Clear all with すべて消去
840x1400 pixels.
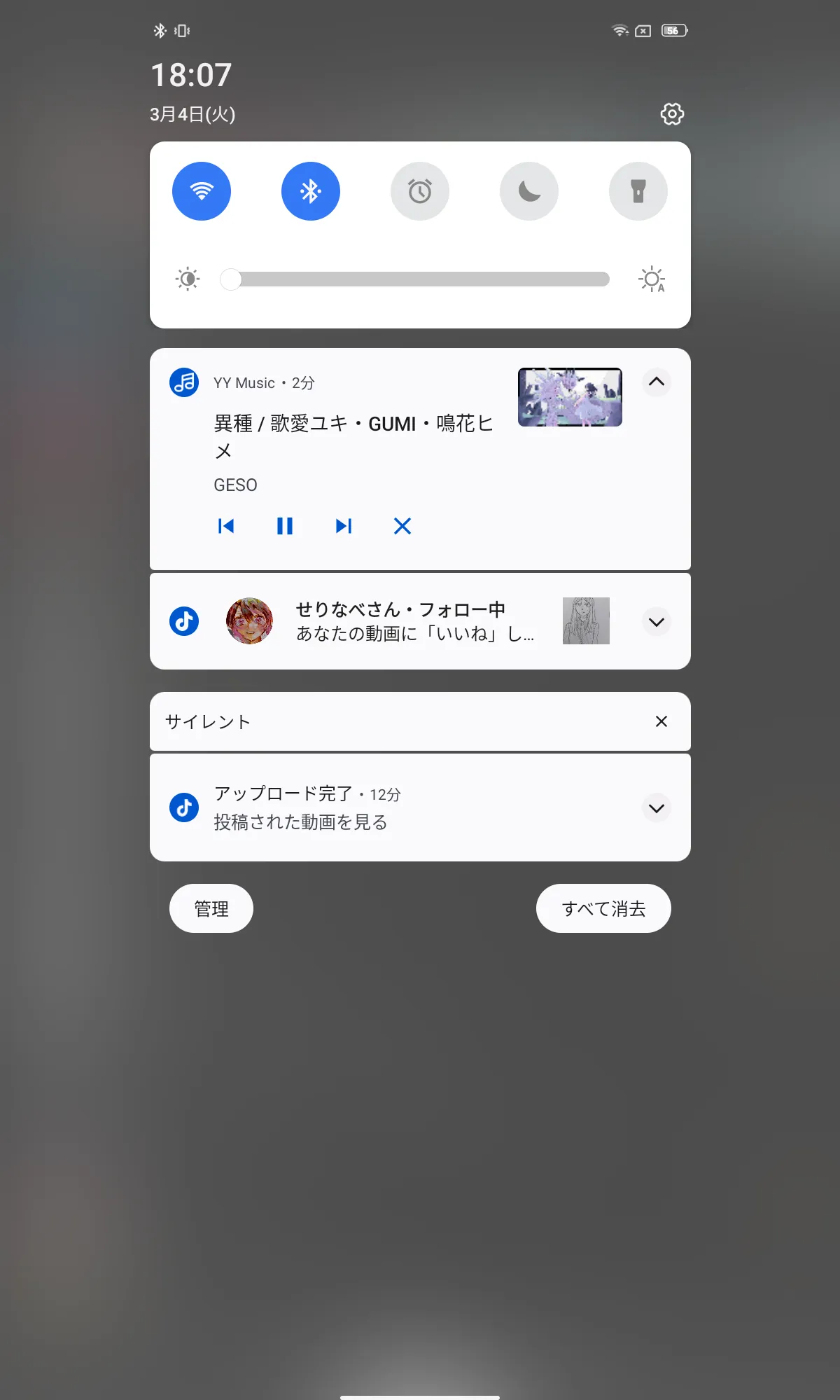pos(603,908)
